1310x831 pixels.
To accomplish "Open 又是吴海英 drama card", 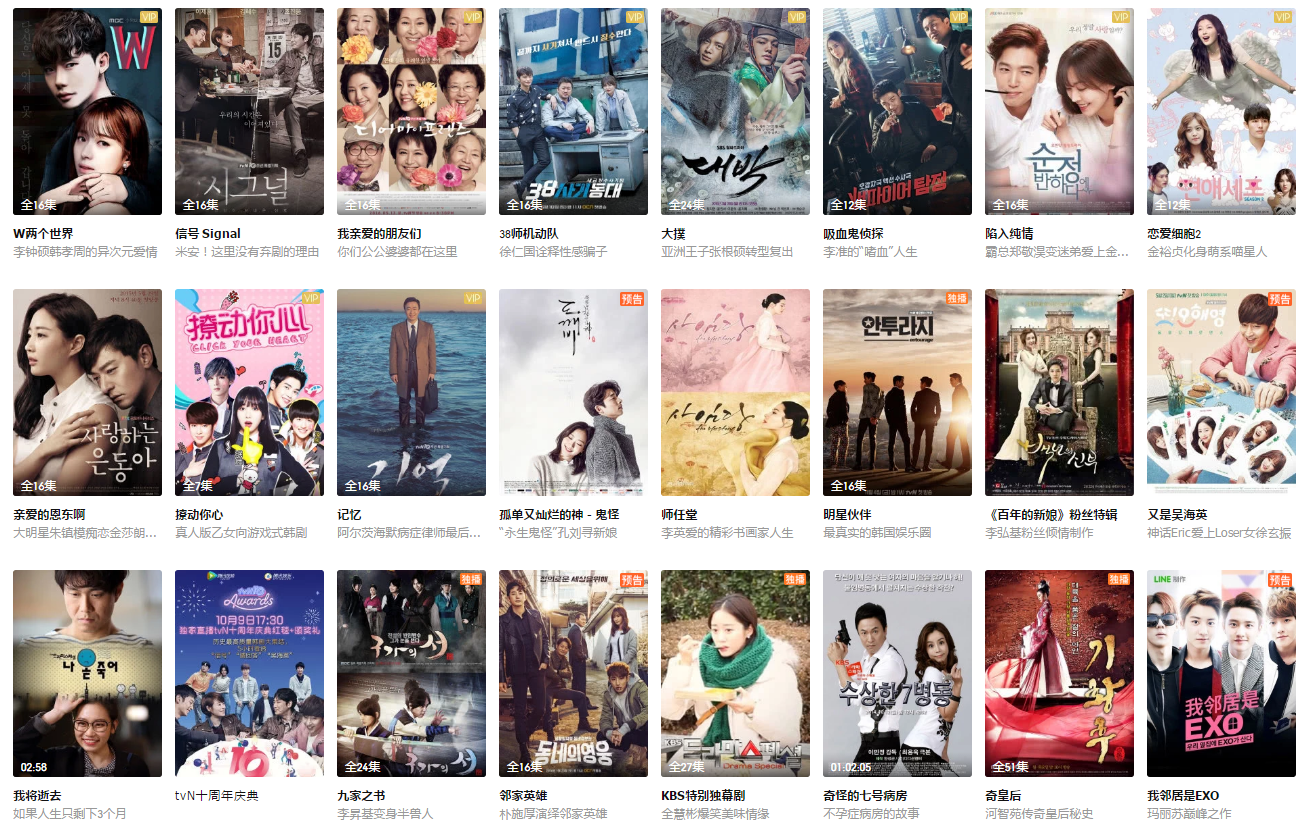I will pyautogui.click(x=1221, y=392).
